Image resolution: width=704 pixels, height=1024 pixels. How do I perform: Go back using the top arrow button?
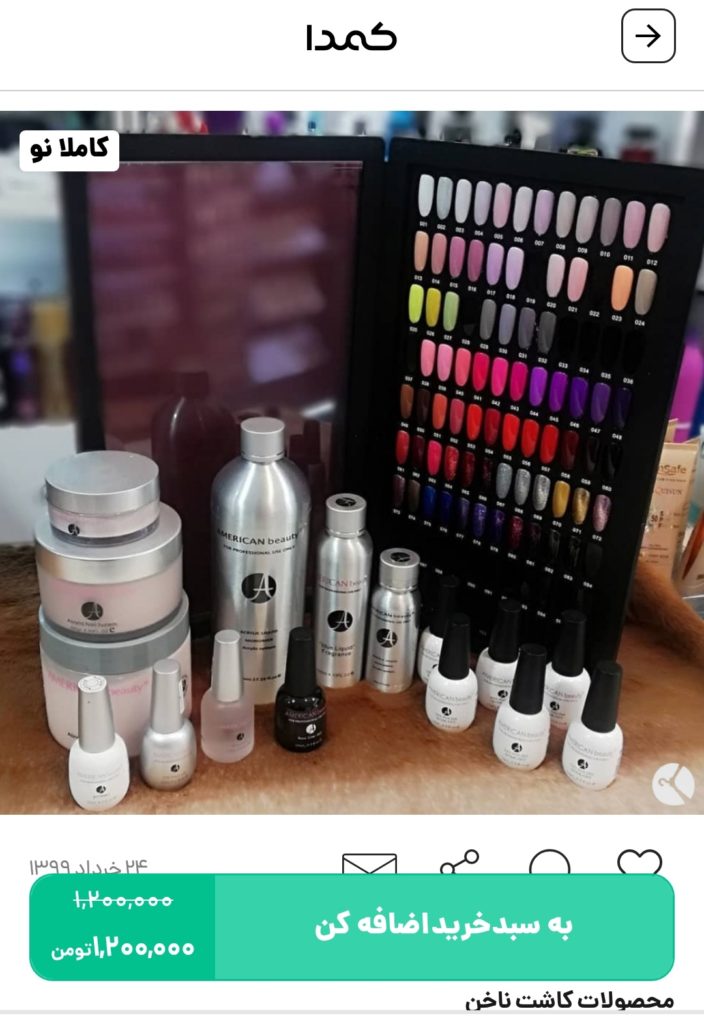point(648,37)
